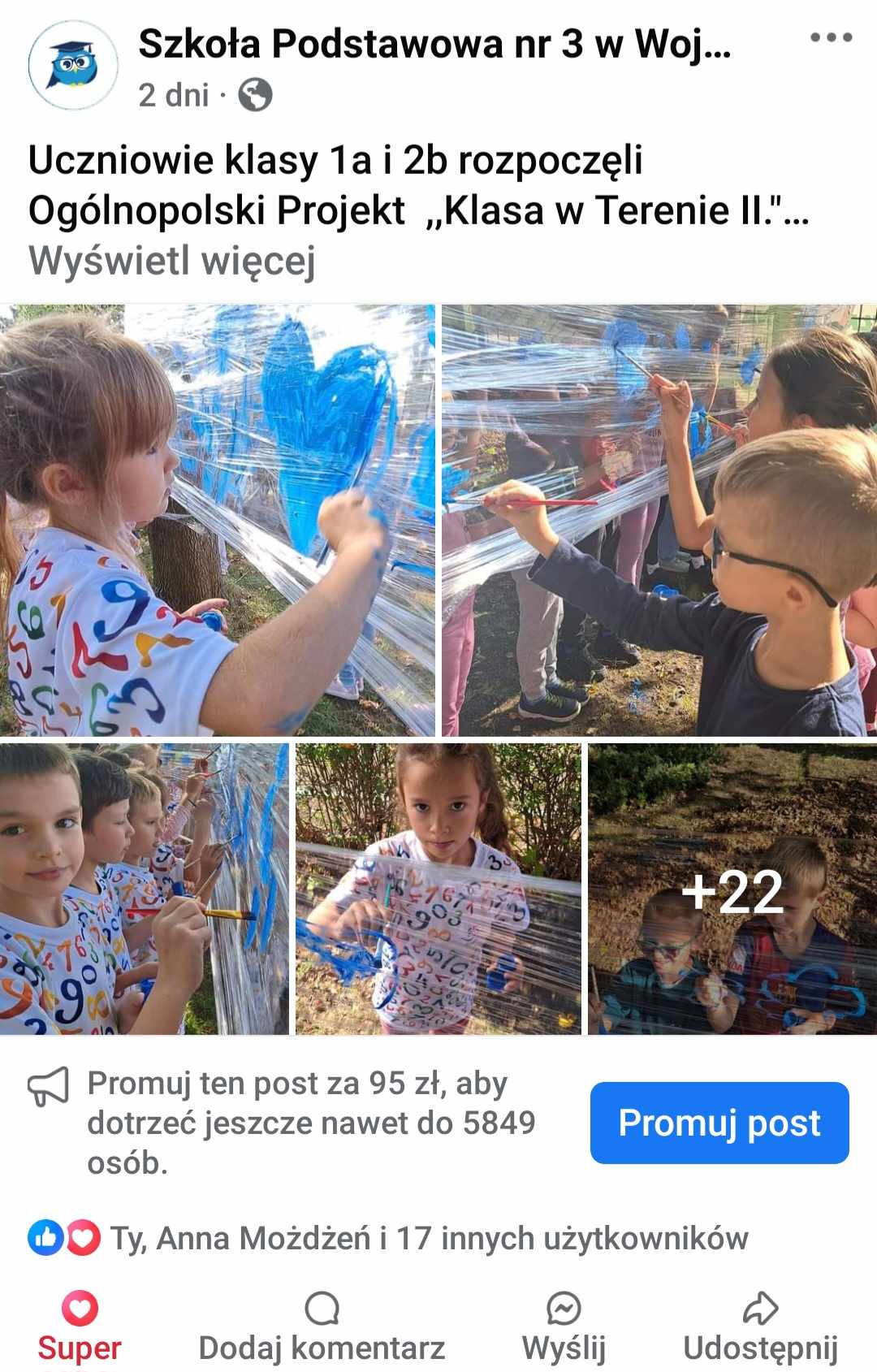877x1372 pixels.
Task: Tap the Promuj post button
Action: 719,1123
